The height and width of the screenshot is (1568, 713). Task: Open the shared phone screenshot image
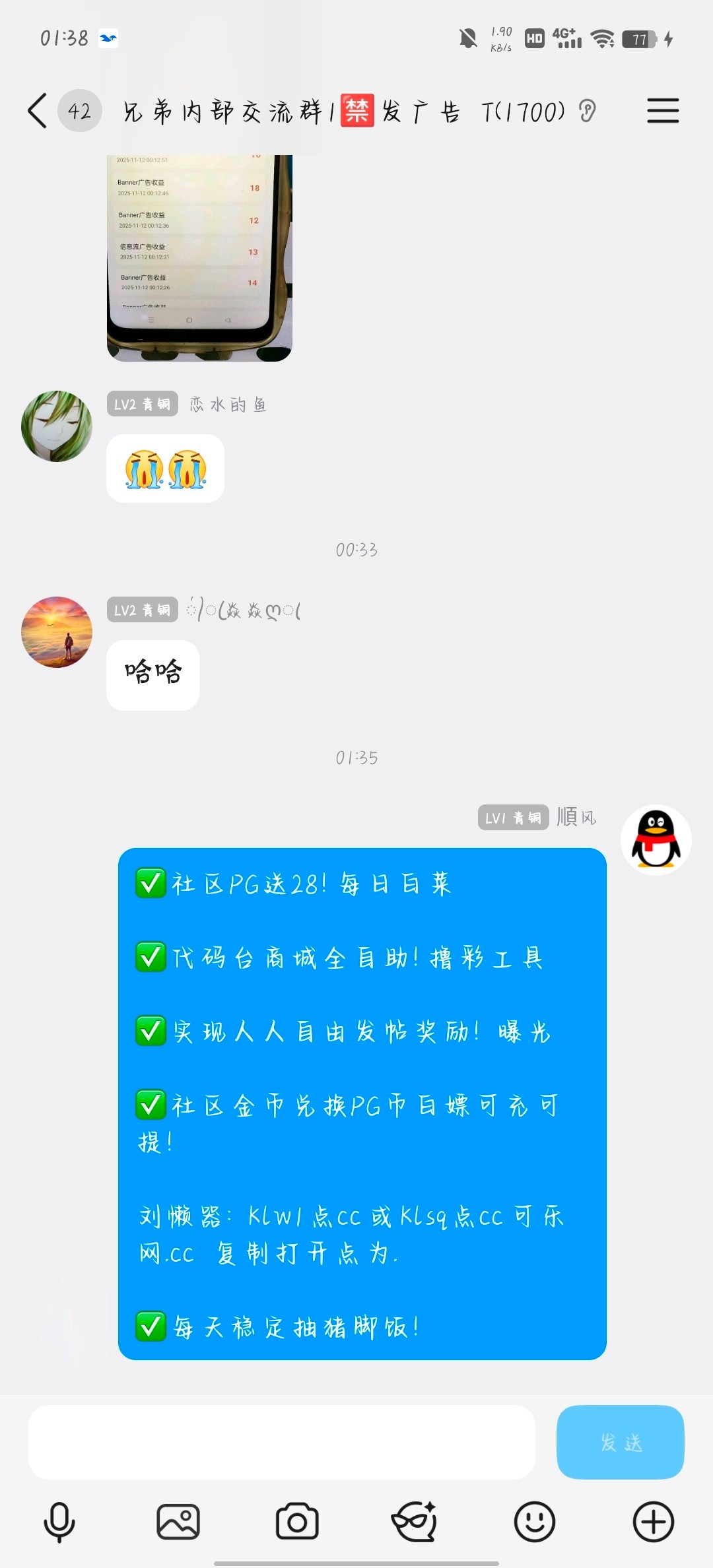tap(199, 257)
